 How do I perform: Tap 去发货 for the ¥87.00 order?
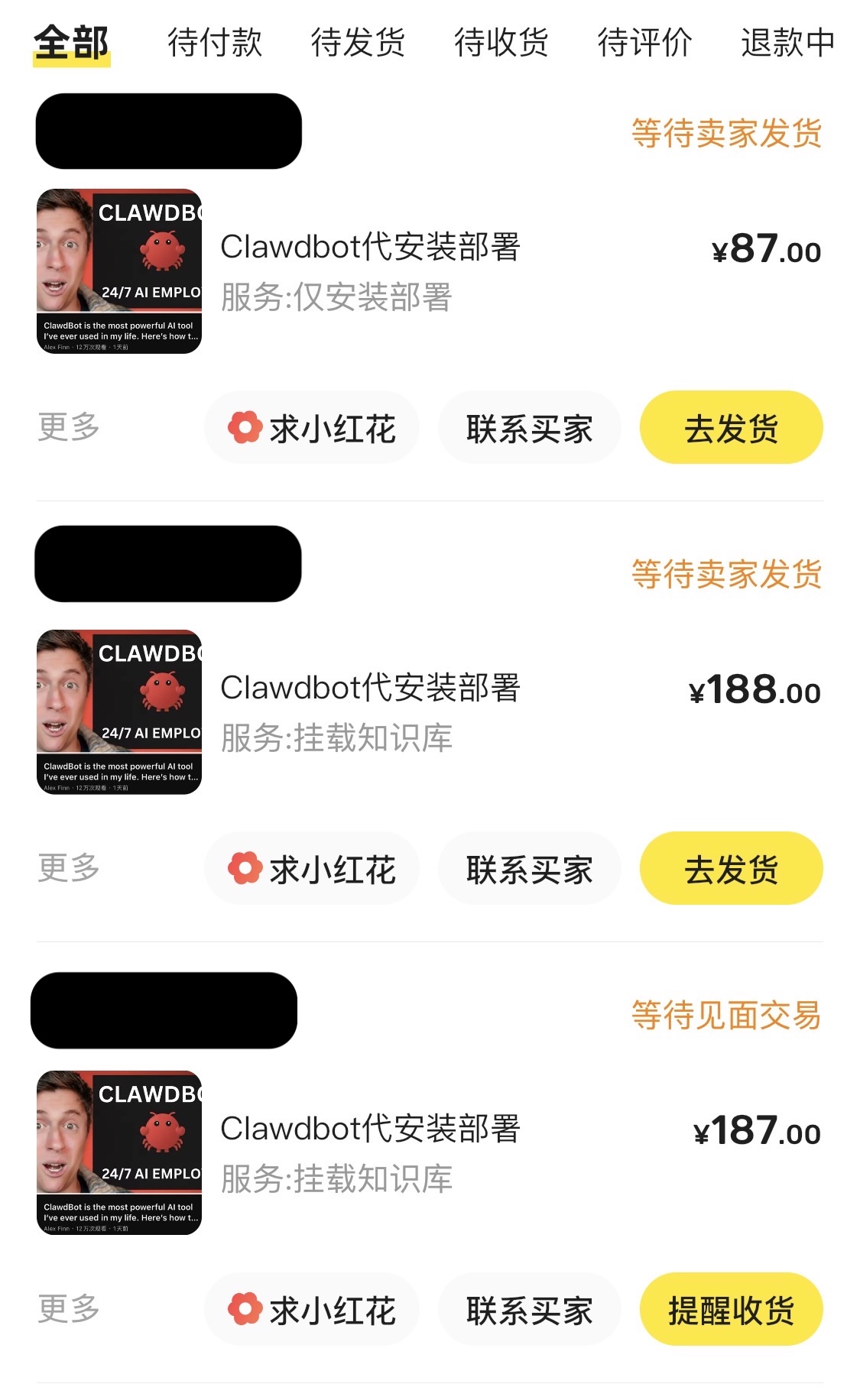(731, 428)
